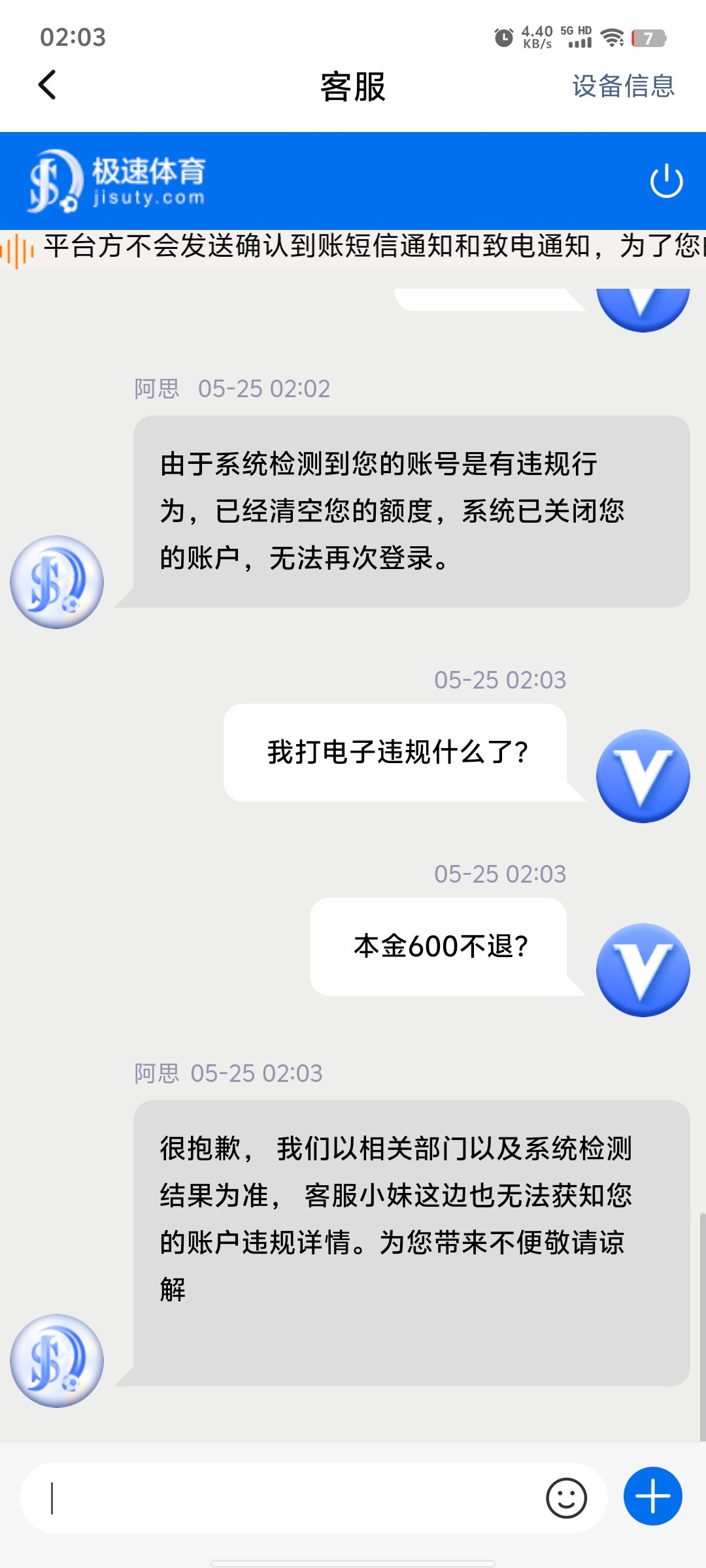Open your blue V user avatar
The width and height of the screenshot is (706, 1568).
pos(643,774)
